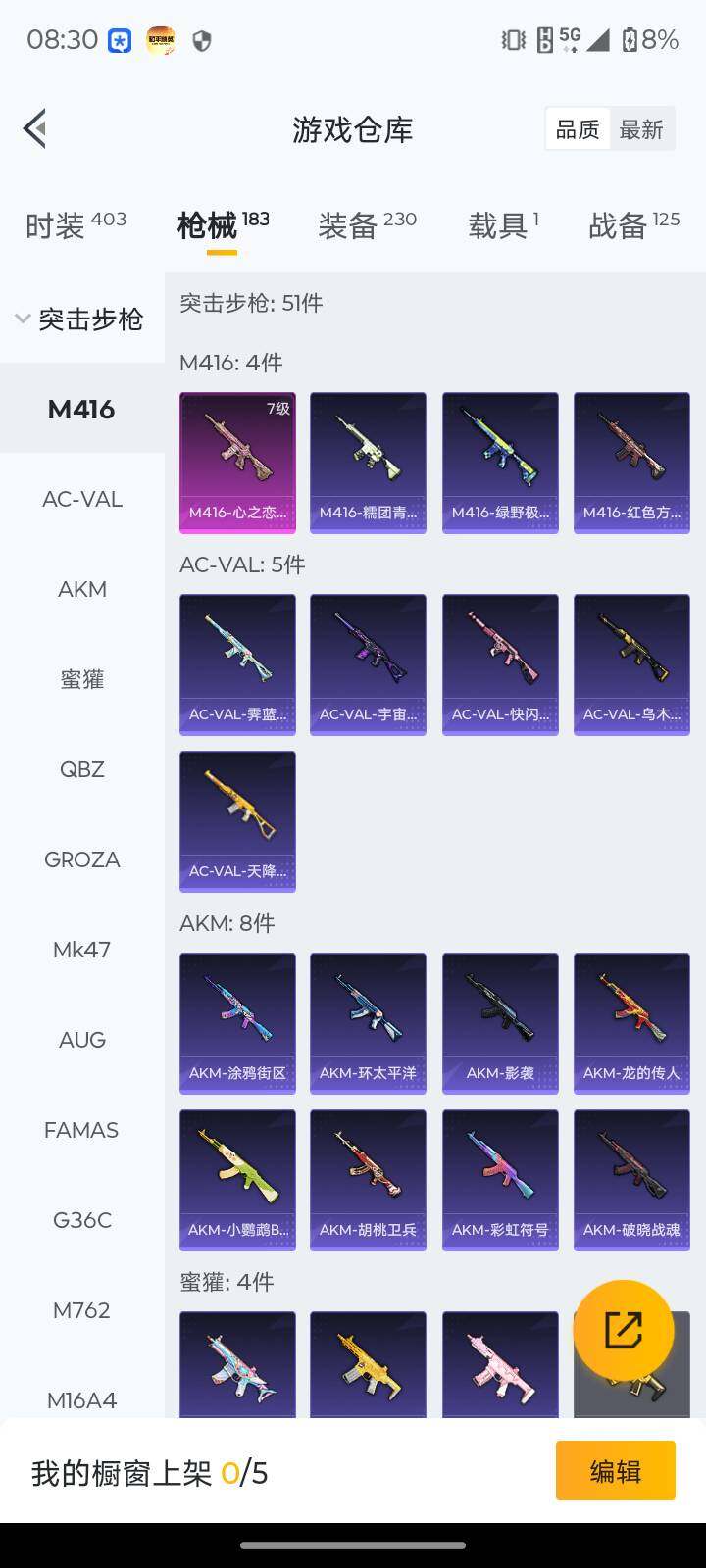
Task: Switch to the 战备 tab
Action: 633,225
